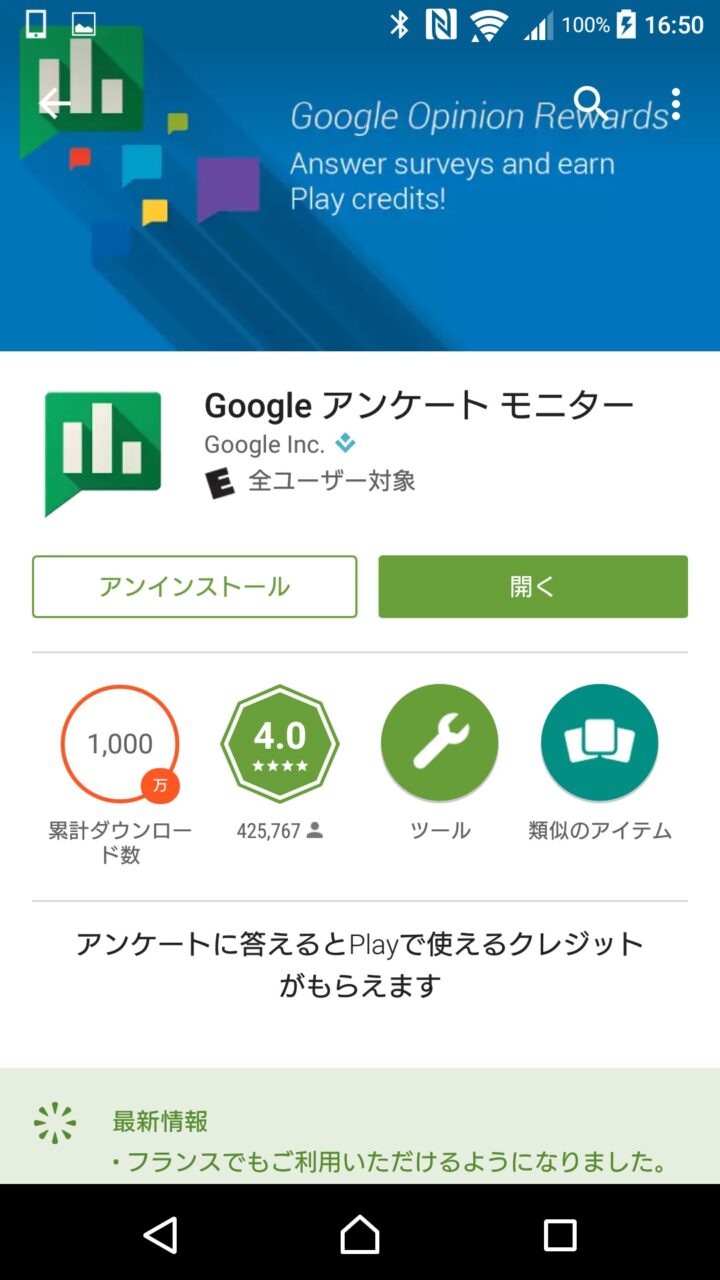This screenshot has width=720, height=1280.
Task: Open the 最新情報 what's new section
Action: pyautogui.click(x=160, y=1121)
